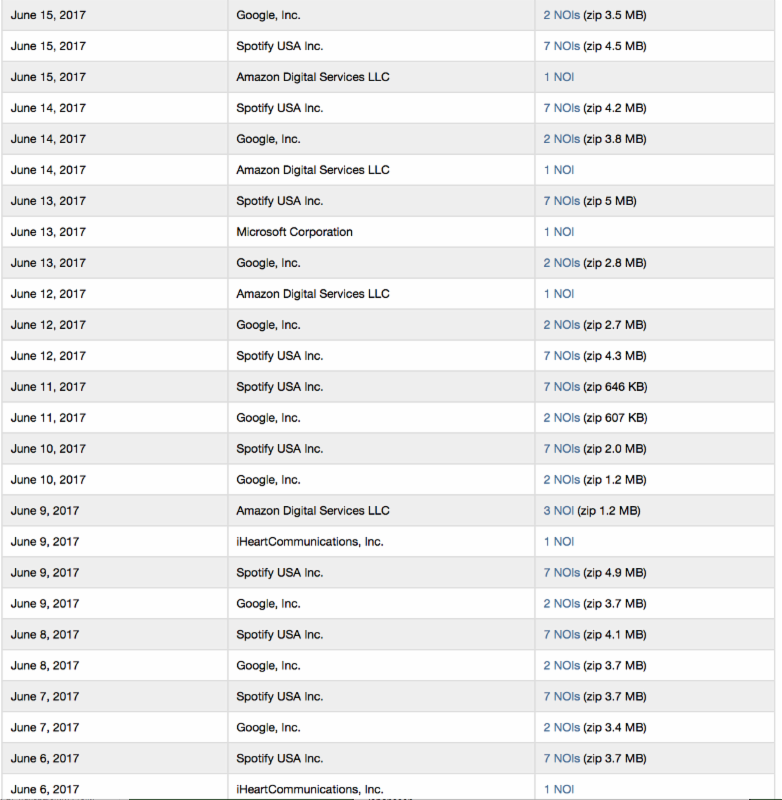Open Google's 2 NOIs from June 12
This screenshot has width=782, height=800.
[x=561, y=325]
